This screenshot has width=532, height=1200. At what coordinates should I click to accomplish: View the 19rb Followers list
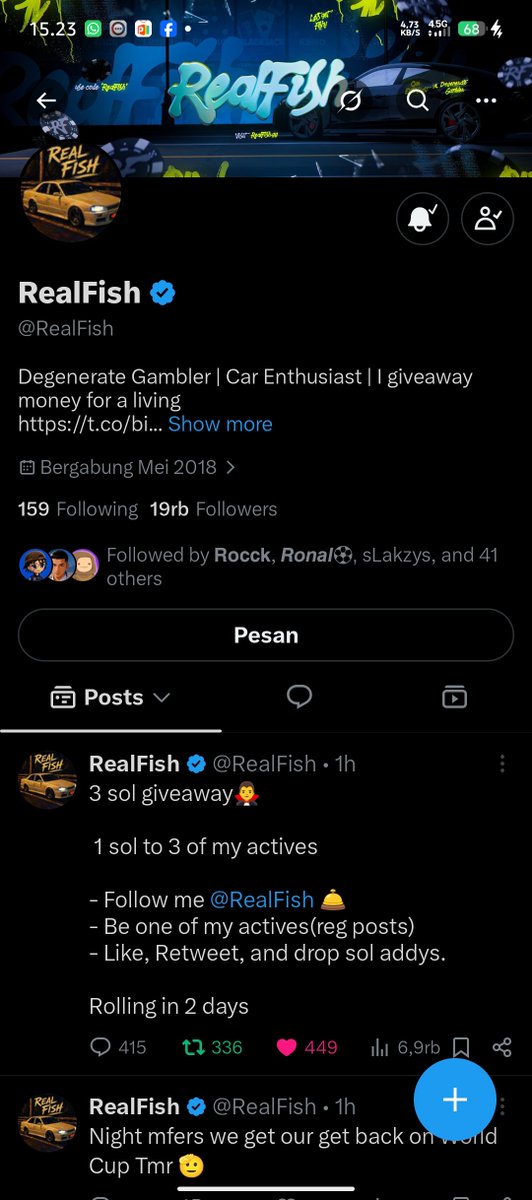coord(214,509)
